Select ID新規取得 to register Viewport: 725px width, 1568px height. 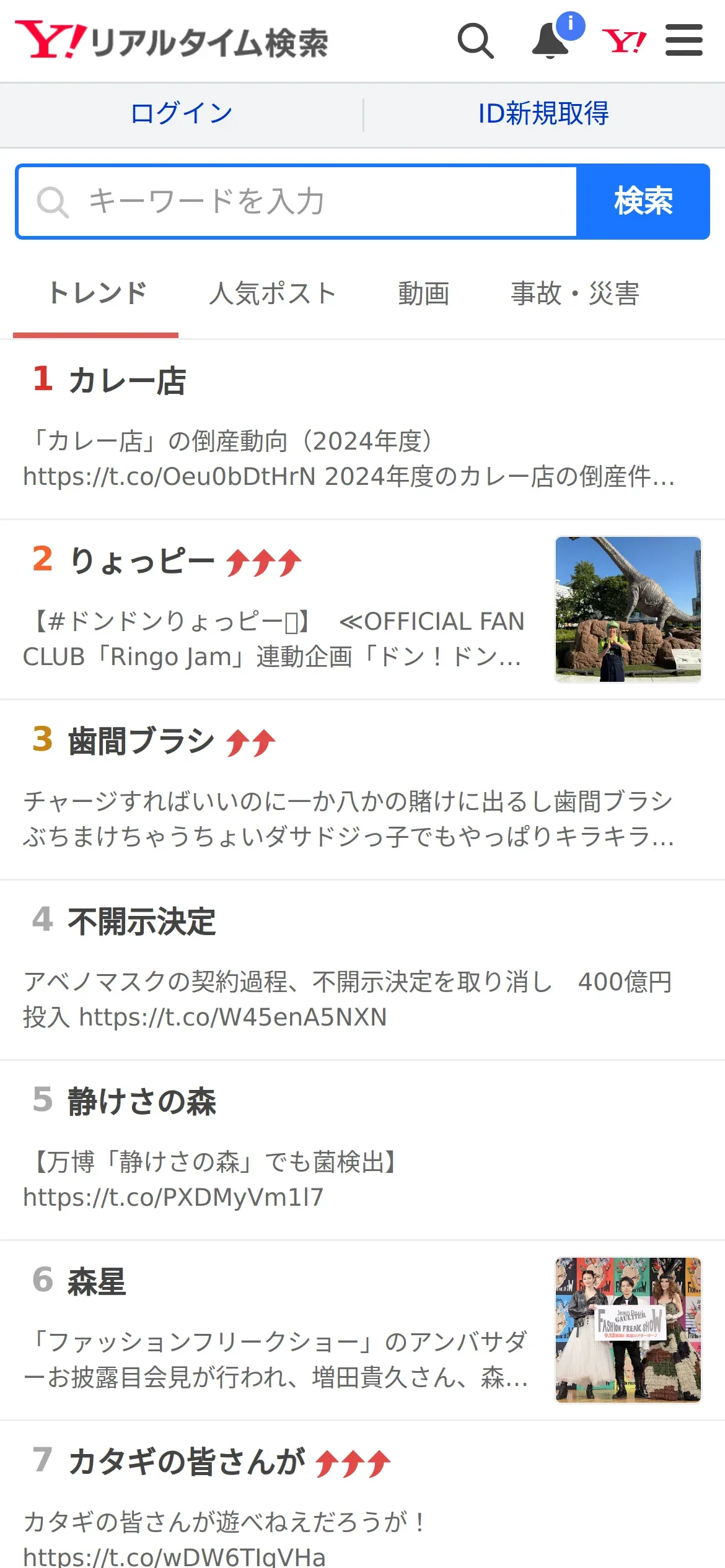click(543, 114)
